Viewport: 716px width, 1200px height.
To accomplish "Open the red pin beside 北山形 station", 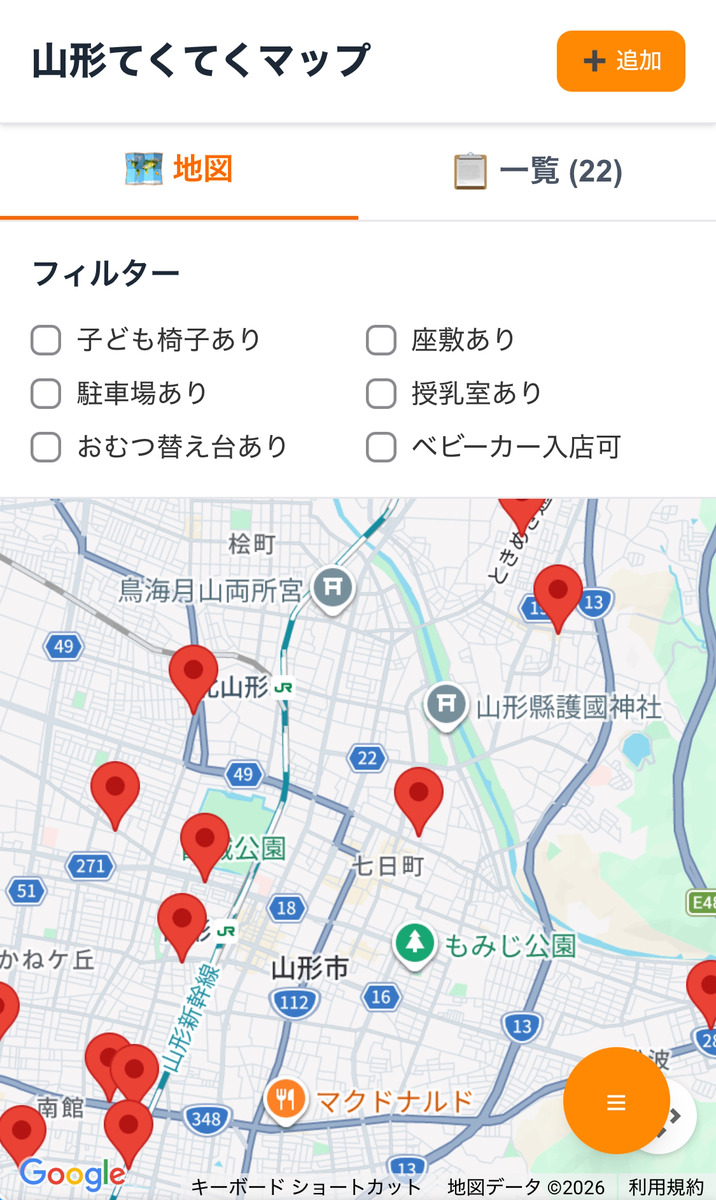I will pyautogui.click(x=193, y=674).
